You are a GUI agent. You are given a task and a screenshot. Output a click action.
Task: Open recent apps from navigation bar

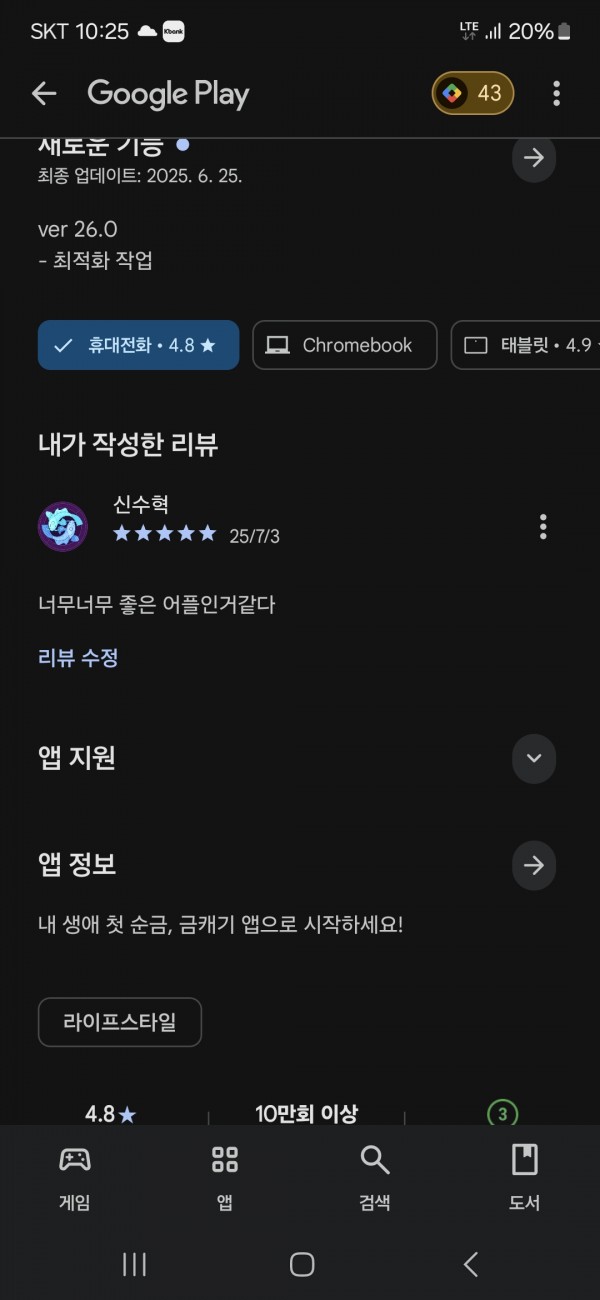coord(134,1264)
